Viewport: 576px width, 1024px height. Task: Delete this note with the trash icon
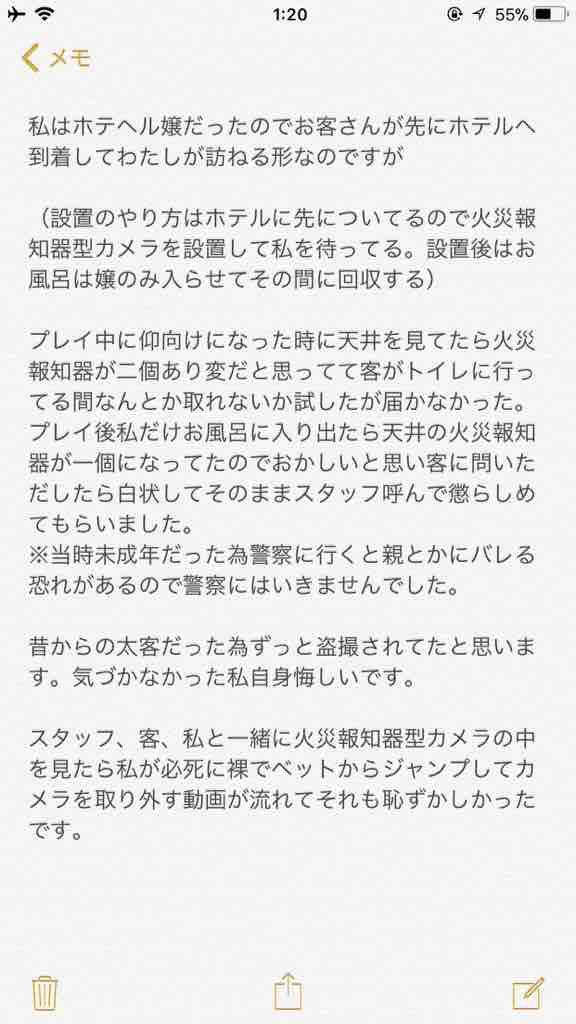[45, 993]
